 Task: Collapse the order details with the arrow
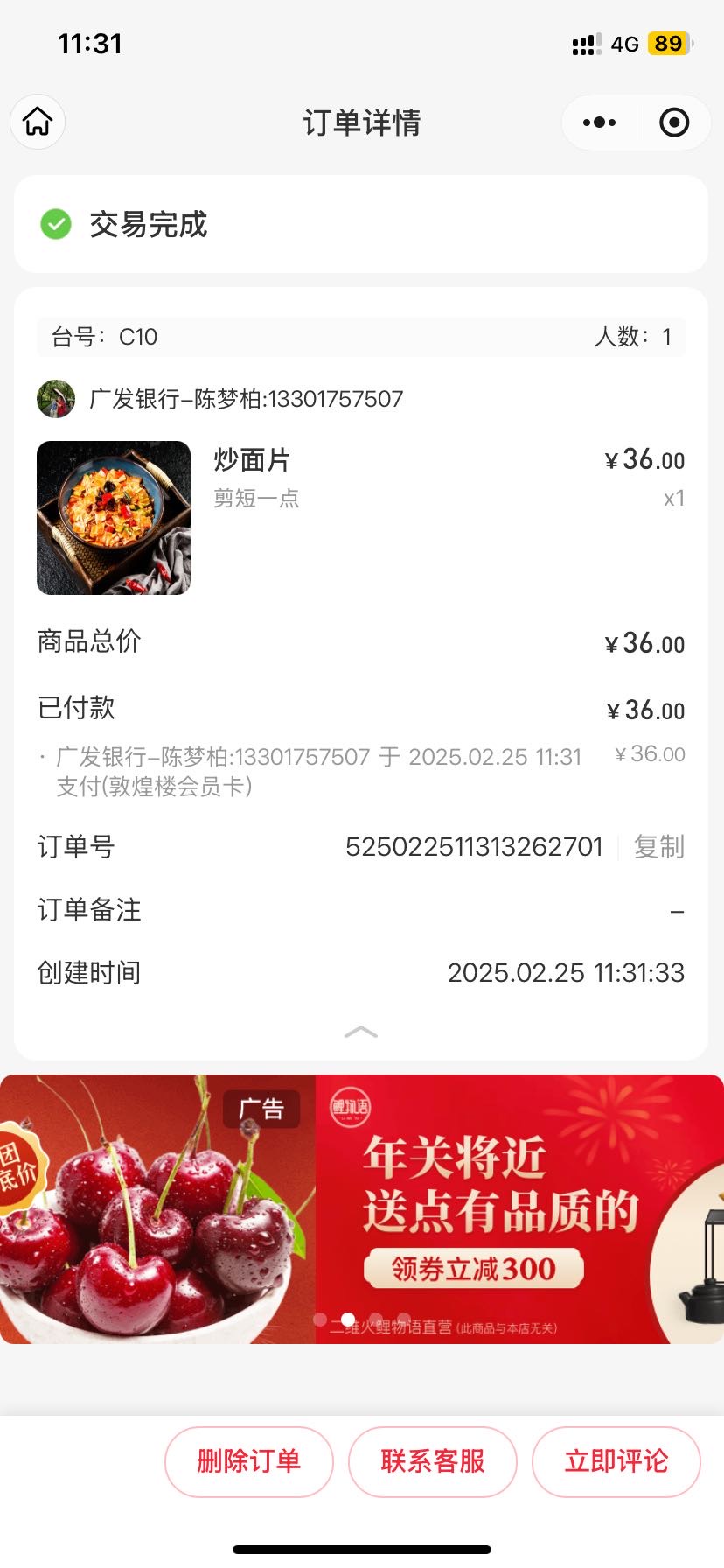(361, 1032)
